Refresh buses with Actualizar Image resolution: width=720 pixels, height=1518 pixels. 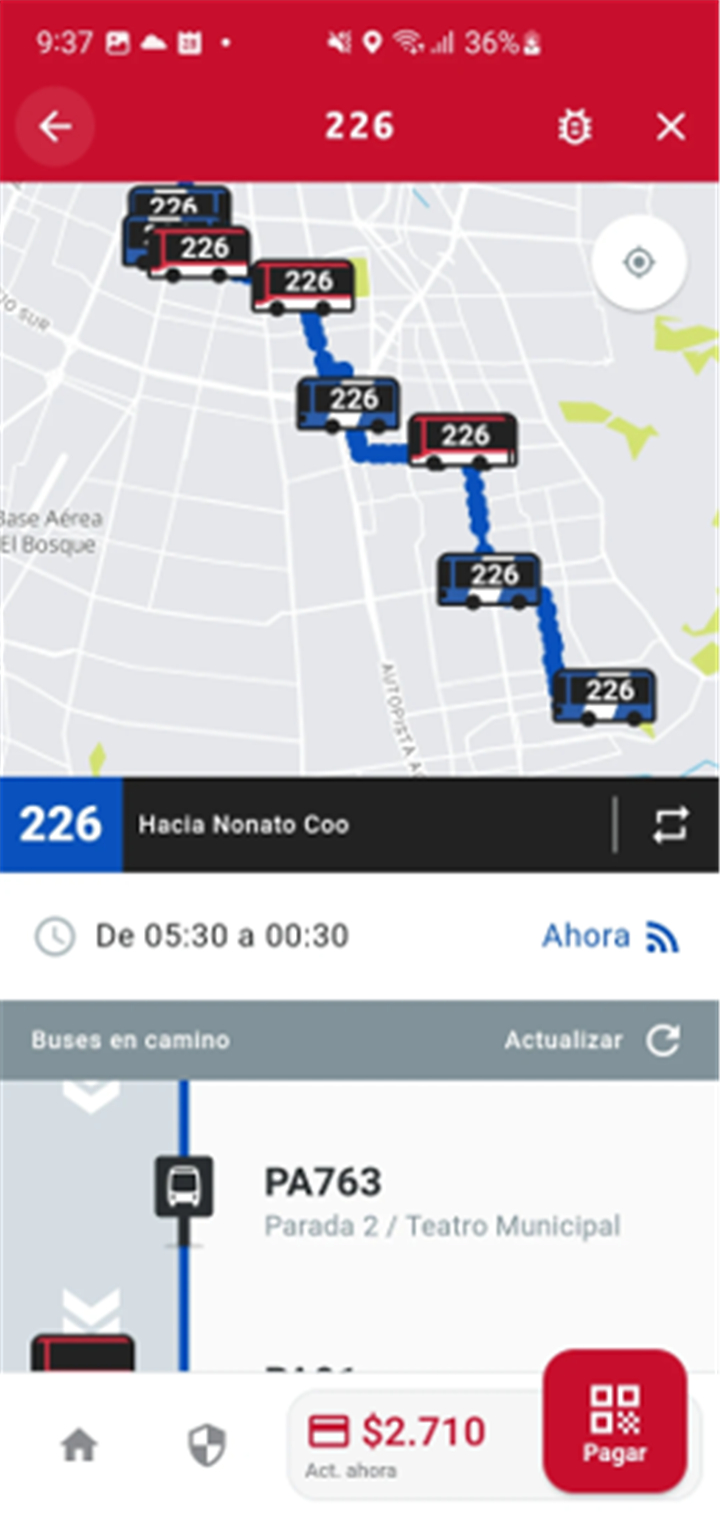click(x=592, y=1040)
